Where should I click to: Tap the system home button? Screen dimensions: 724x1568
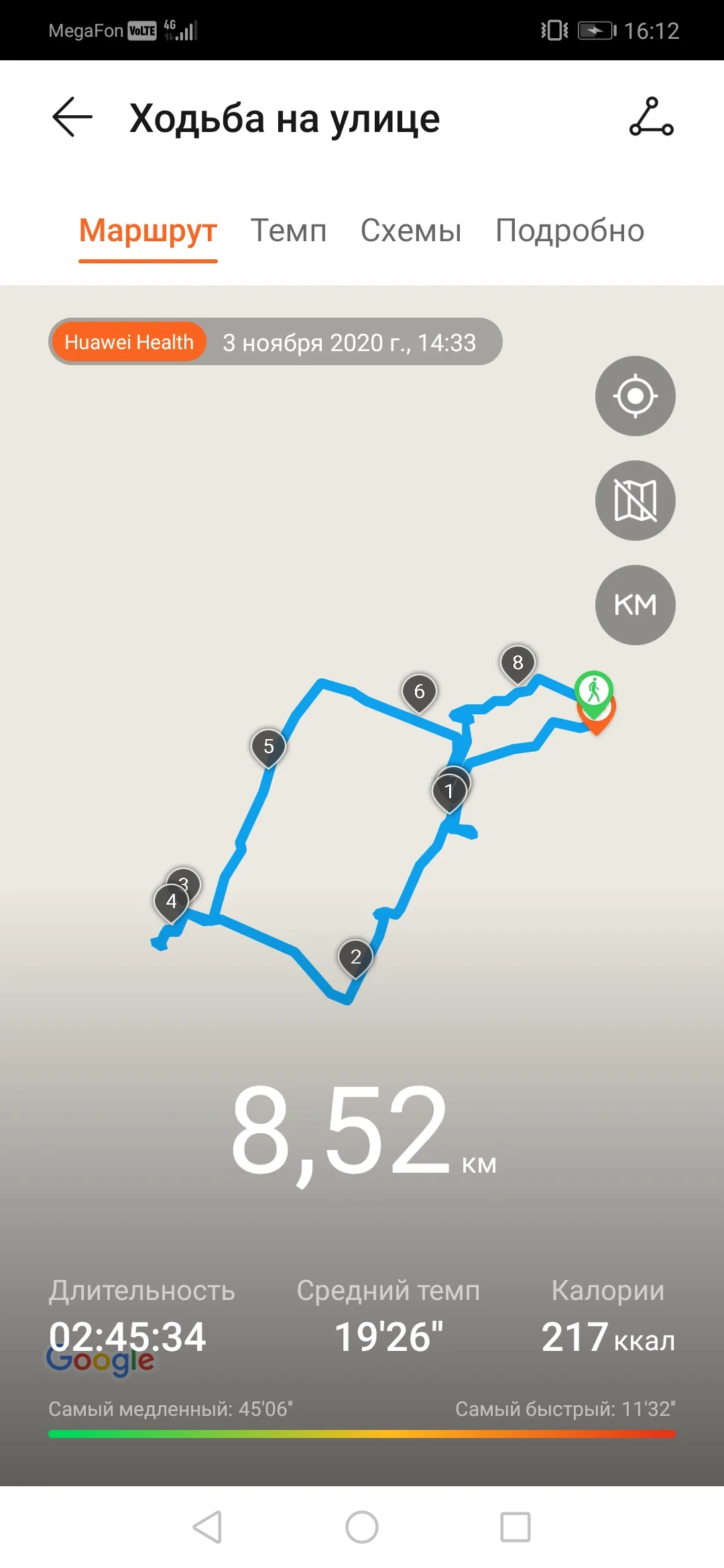362,1527
